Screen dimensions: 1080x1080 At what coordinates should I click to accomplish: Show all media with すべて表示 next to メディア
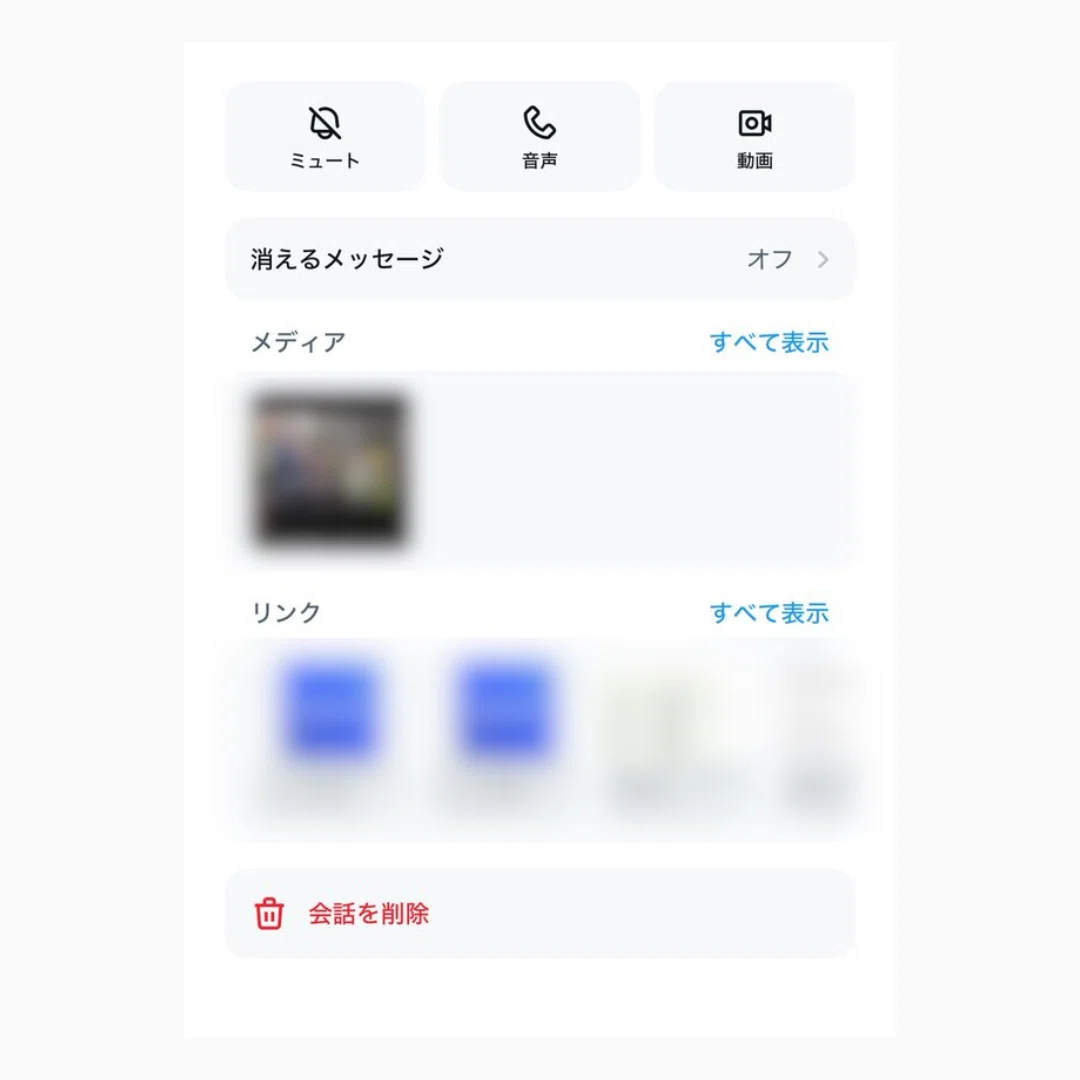[x=769, y=342]
